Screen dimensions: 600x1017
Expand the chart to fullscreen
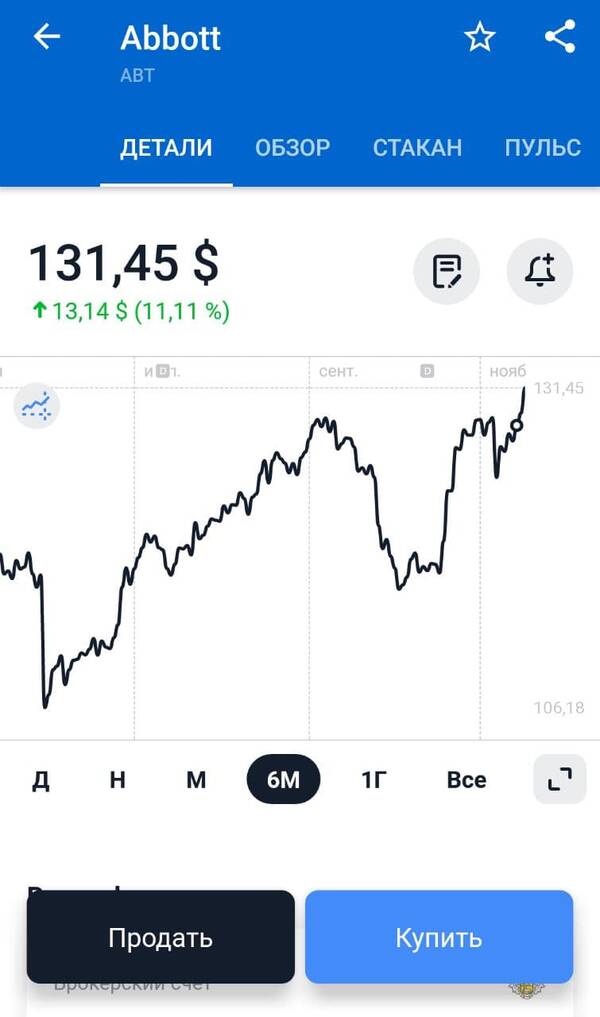[x=560, y=780]
